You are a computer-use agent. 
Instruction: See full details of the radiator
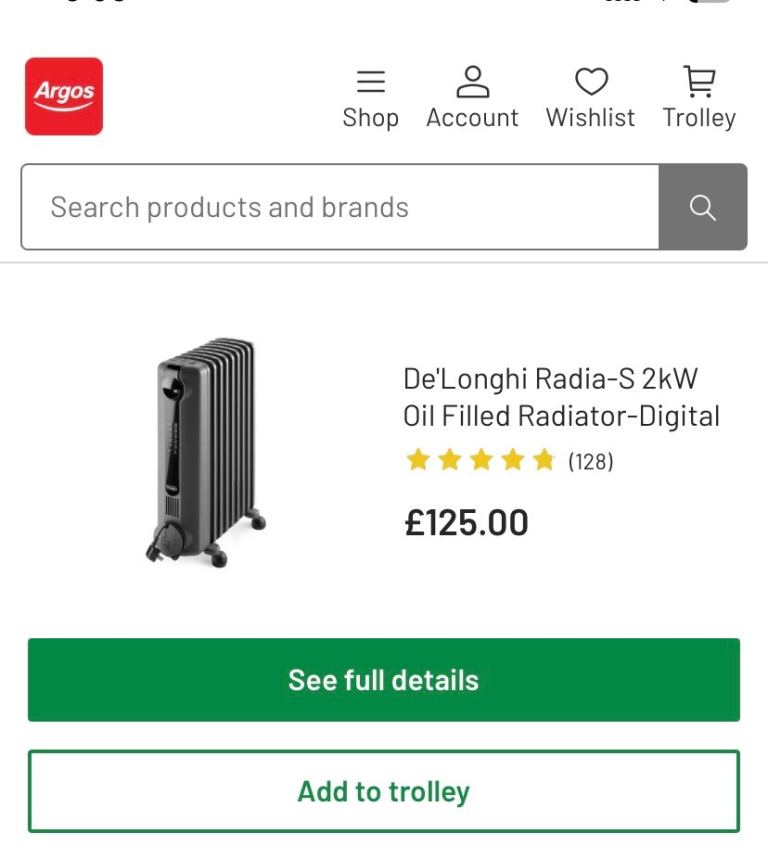point(384,680)
